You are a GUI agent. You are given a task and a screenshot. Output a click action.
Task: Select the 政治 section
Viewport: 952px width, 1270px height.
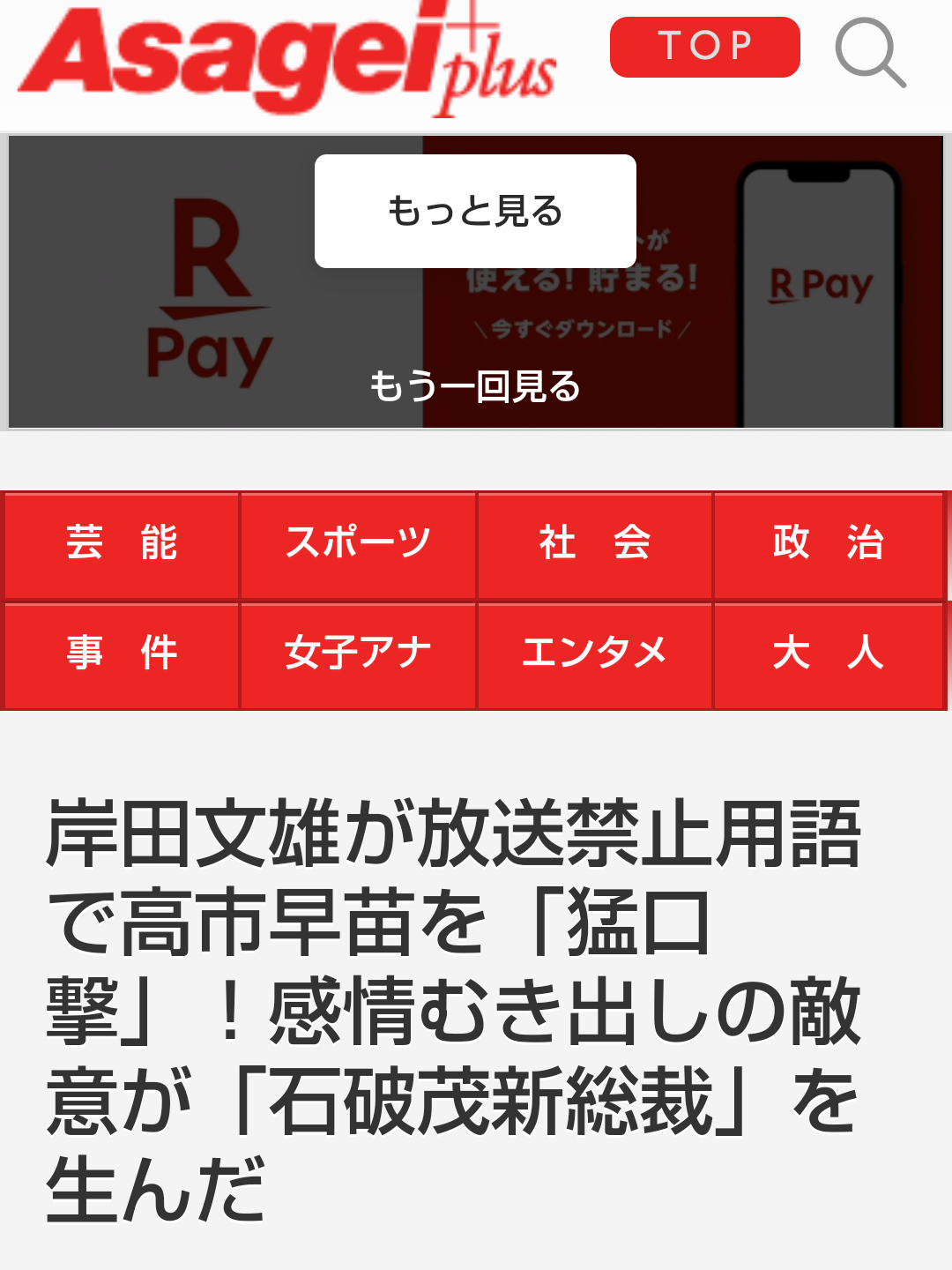[831, 544]
